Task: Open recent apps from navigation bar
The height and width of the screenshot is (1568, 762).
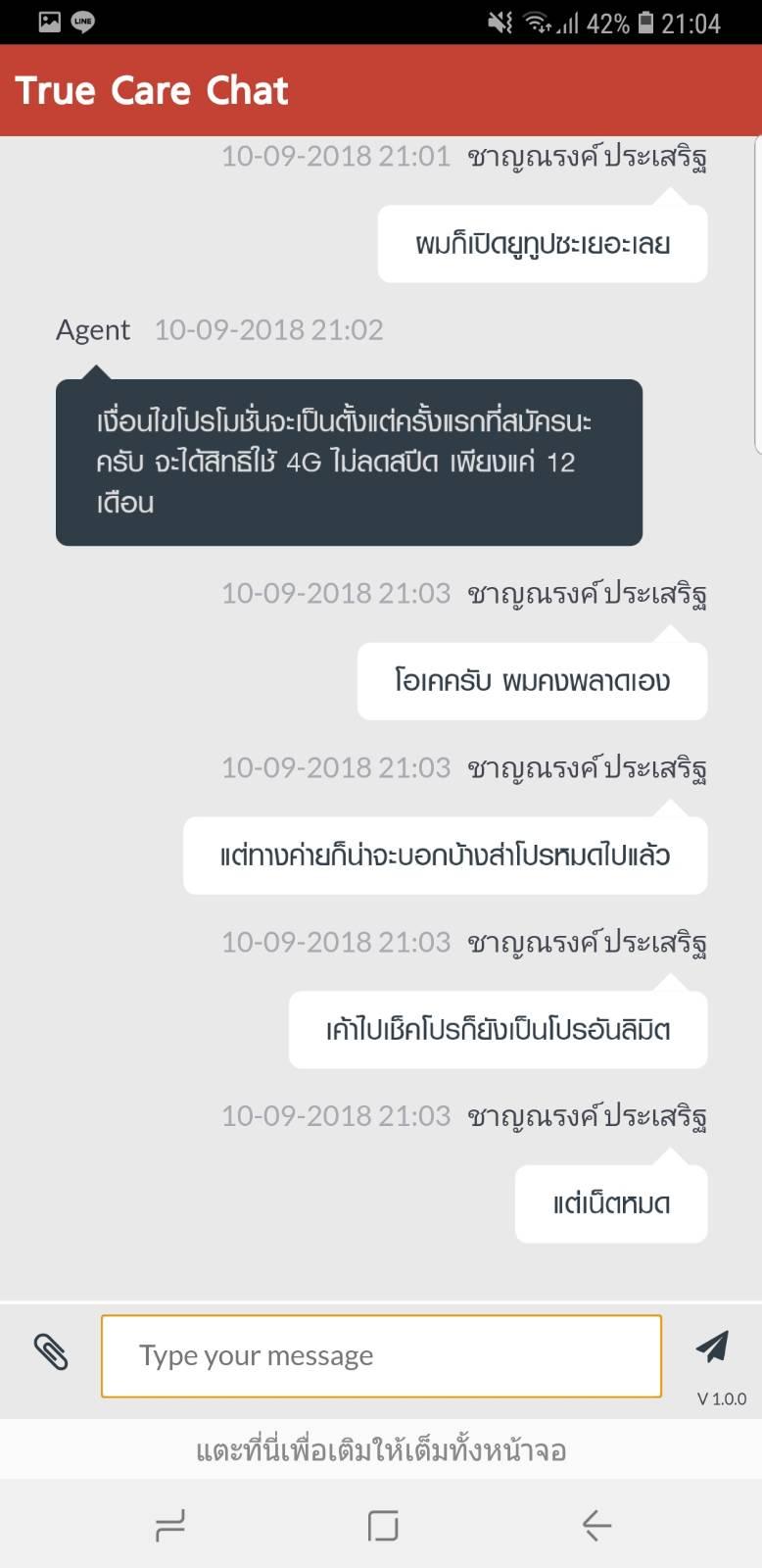Action: 170,1526
